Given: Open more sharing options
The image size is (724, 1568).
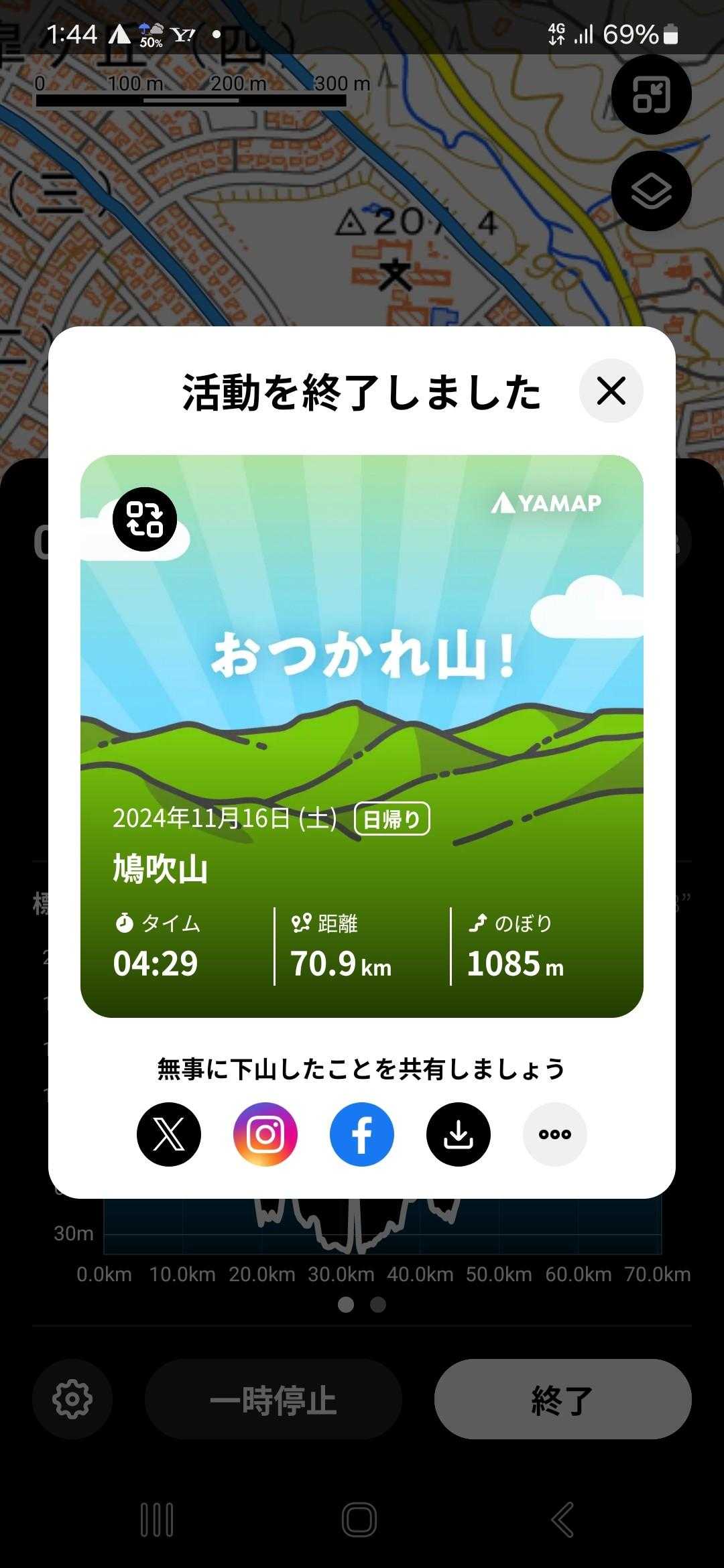Looking at the screenshot, I should click(x=555, y=1134).
